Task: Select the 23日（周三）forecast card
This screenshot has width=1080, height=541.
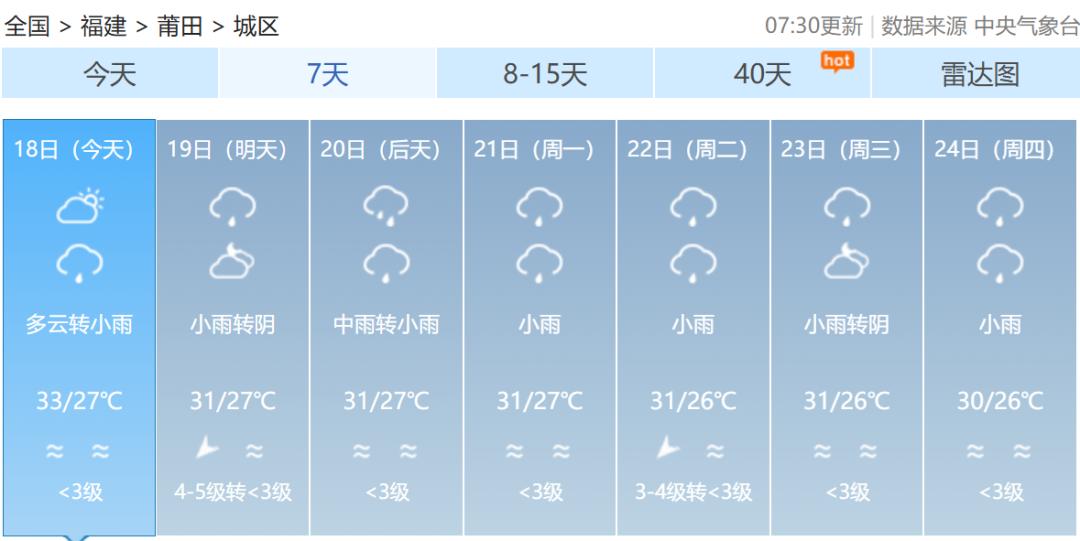Action: (847, 327)
